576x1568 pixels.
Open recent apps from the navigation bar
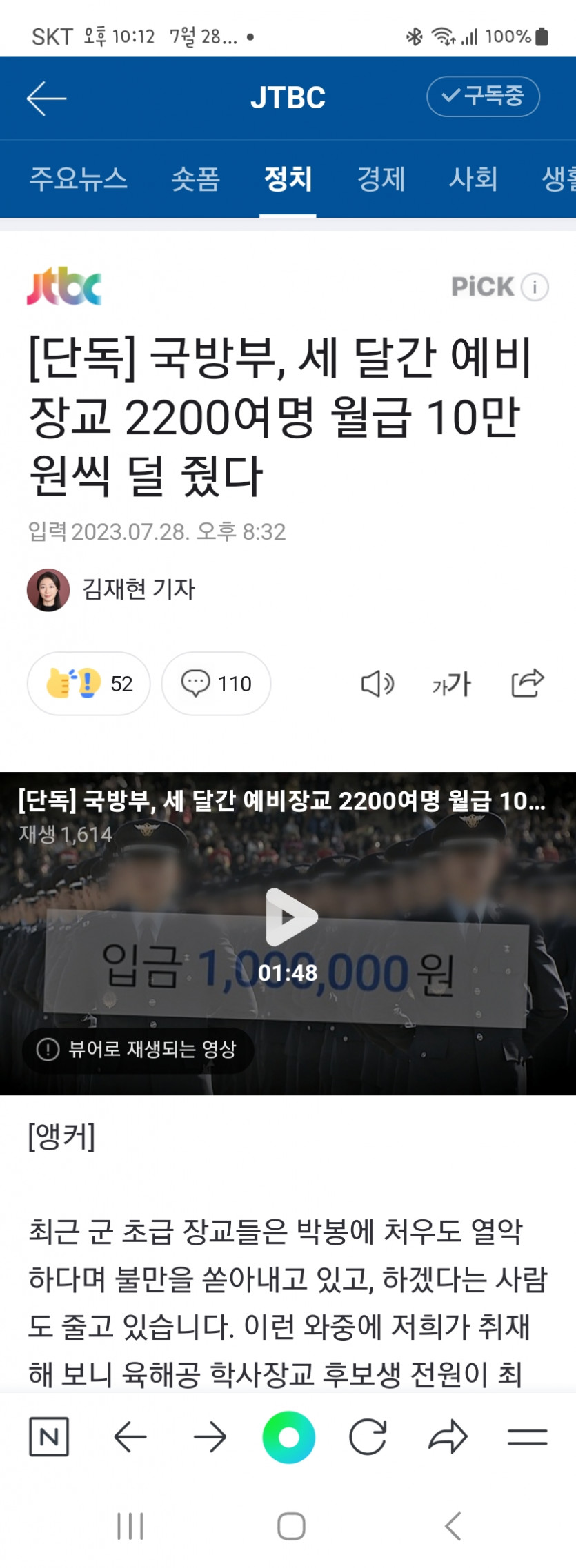(130, 1526)
